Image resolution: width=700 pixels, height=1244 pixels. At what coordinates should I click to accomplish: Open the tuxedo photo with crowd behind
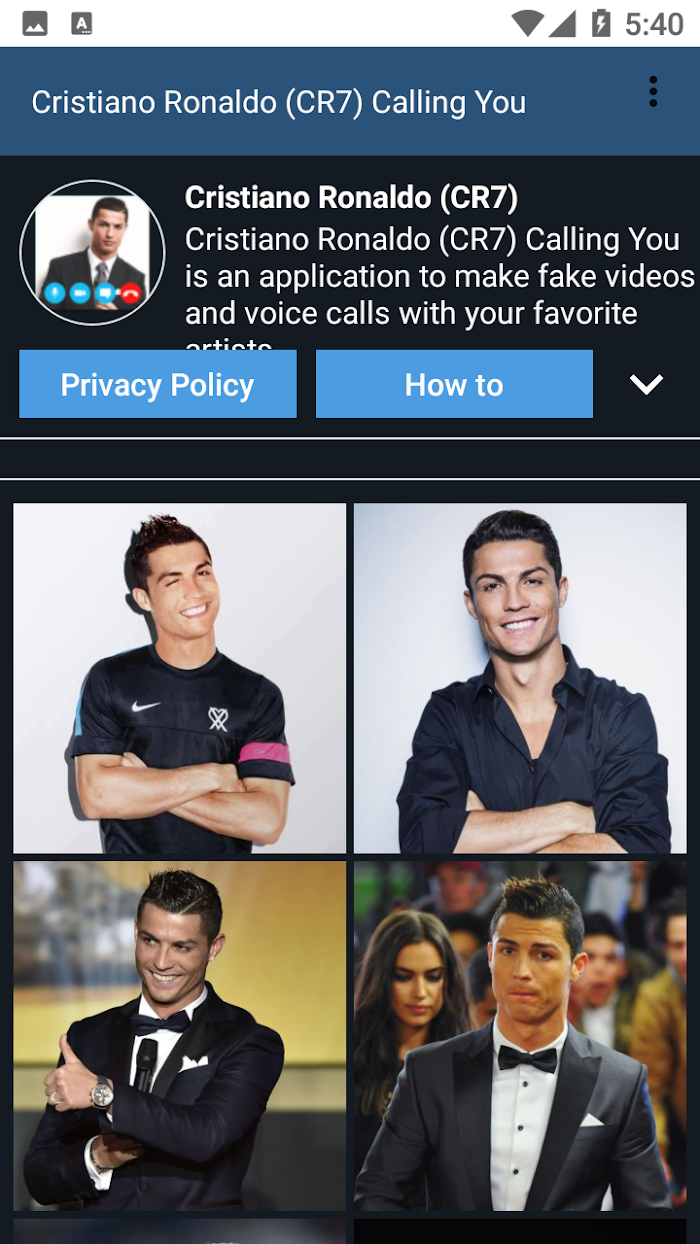pyautogui.click(x=520, y=1036)
